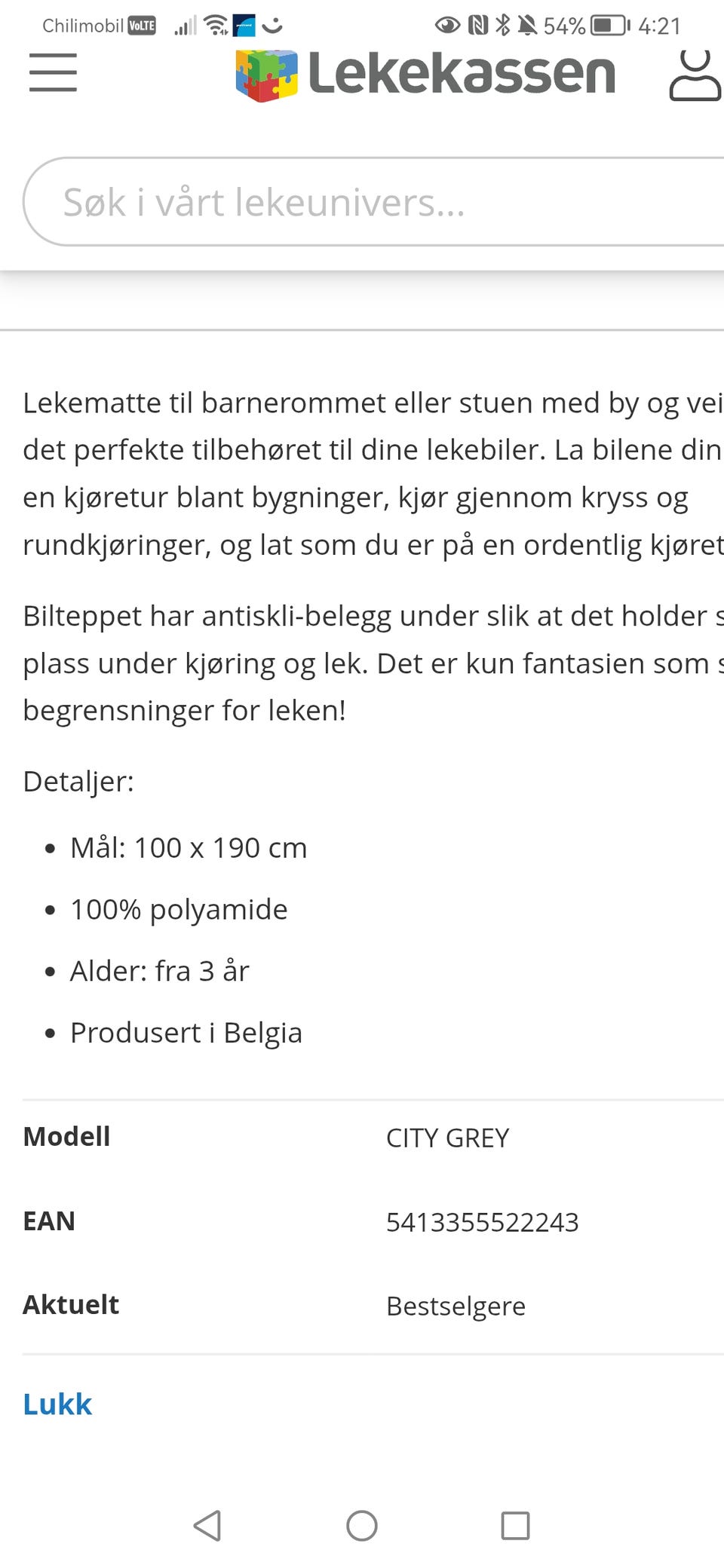Tap the mobile signal strength bars
This screenshot has width=724, height=1568.
click(x=186, y=23)
